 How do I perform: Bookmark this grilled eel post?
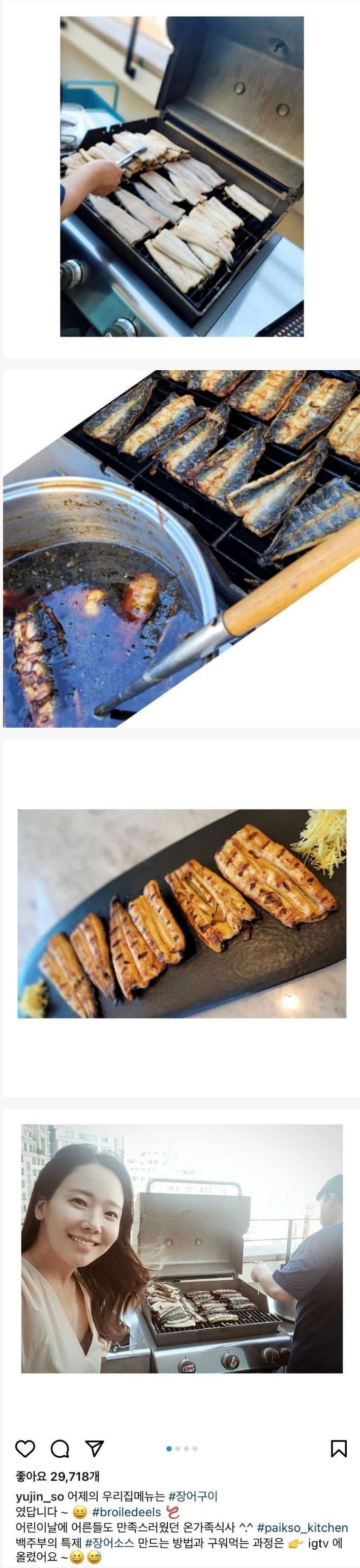(x=339, y=1449)
